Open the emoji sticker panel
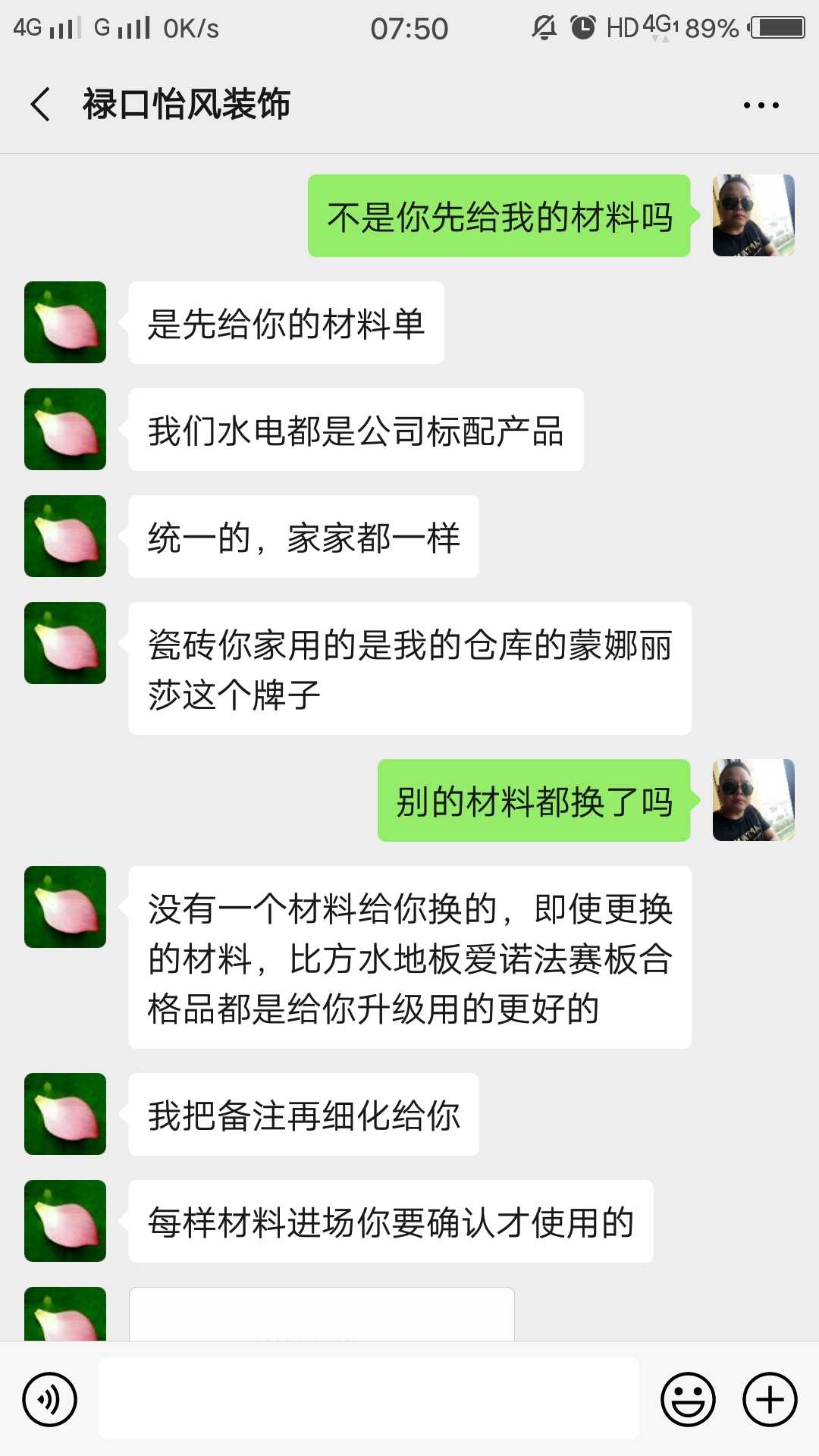This screenshot has height=1456, width=819. pos(688,1399)
